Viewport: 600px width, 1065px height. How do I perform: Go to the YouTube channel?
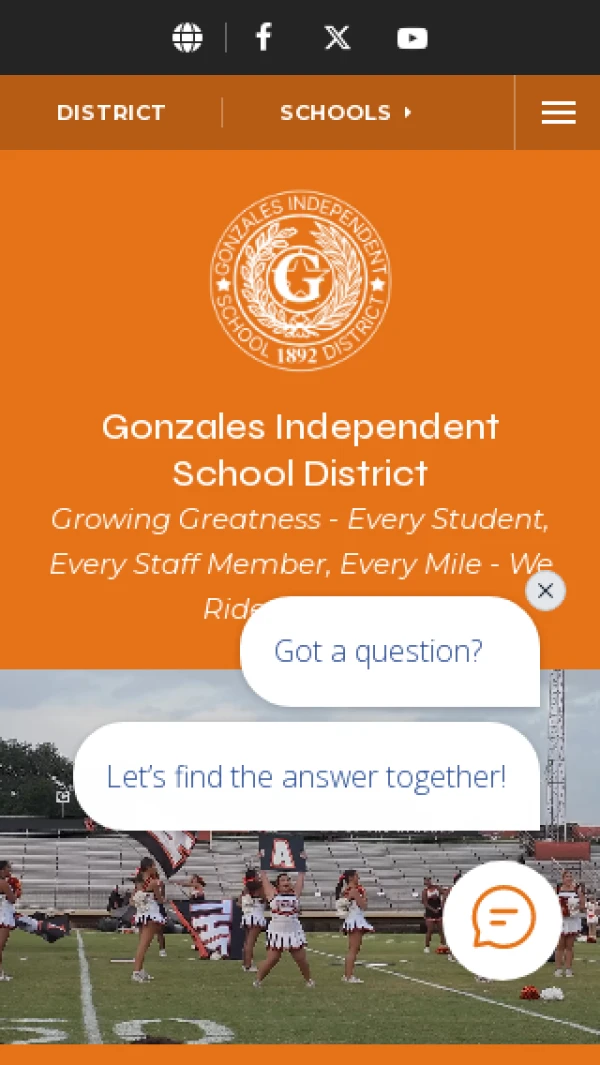click(x=412, y=38)
